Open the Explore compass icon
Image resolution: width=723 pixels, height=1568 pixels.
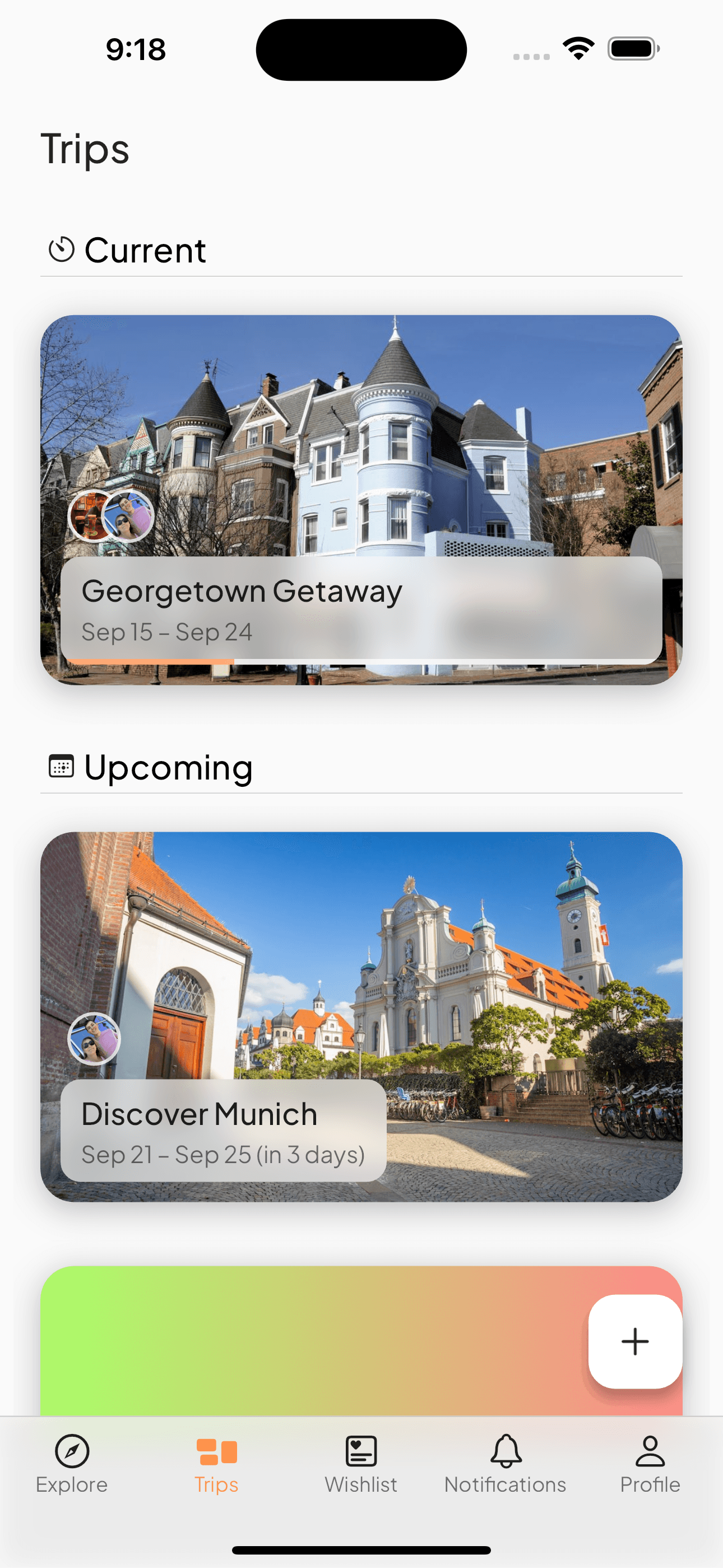pos(71,1451)
